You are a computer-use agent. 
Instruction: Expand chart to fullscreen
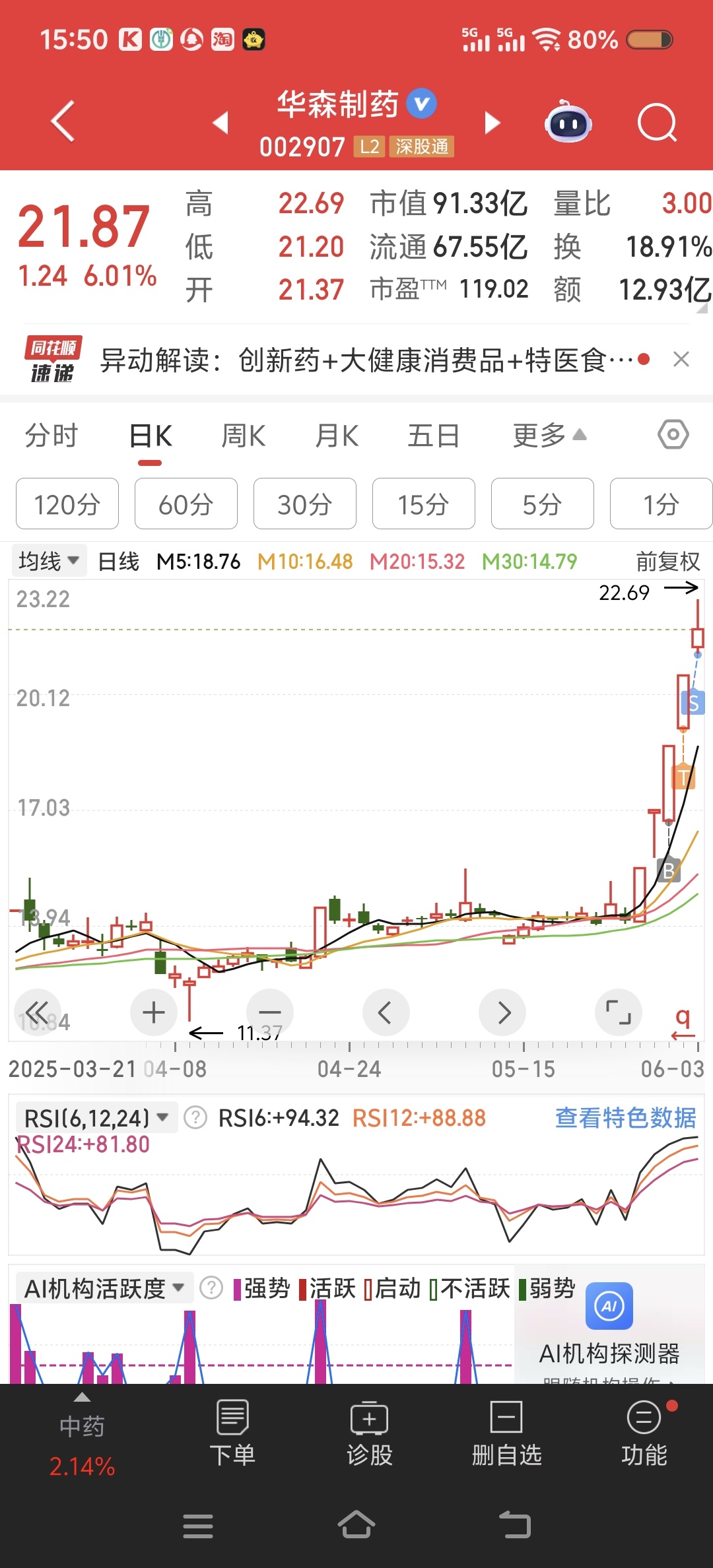619,1012
